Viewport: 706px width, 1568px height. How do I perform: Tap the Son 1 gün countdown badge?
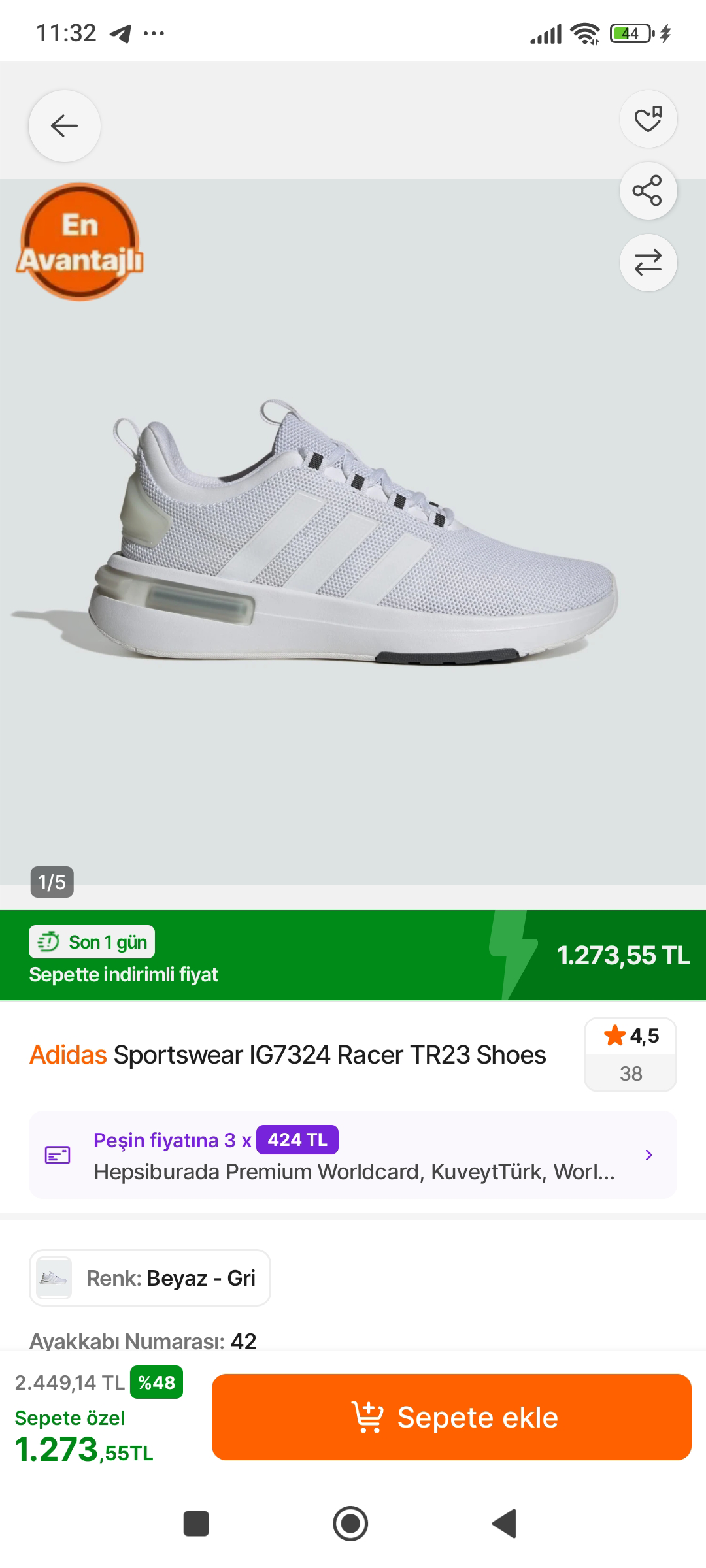coord(92,941)
